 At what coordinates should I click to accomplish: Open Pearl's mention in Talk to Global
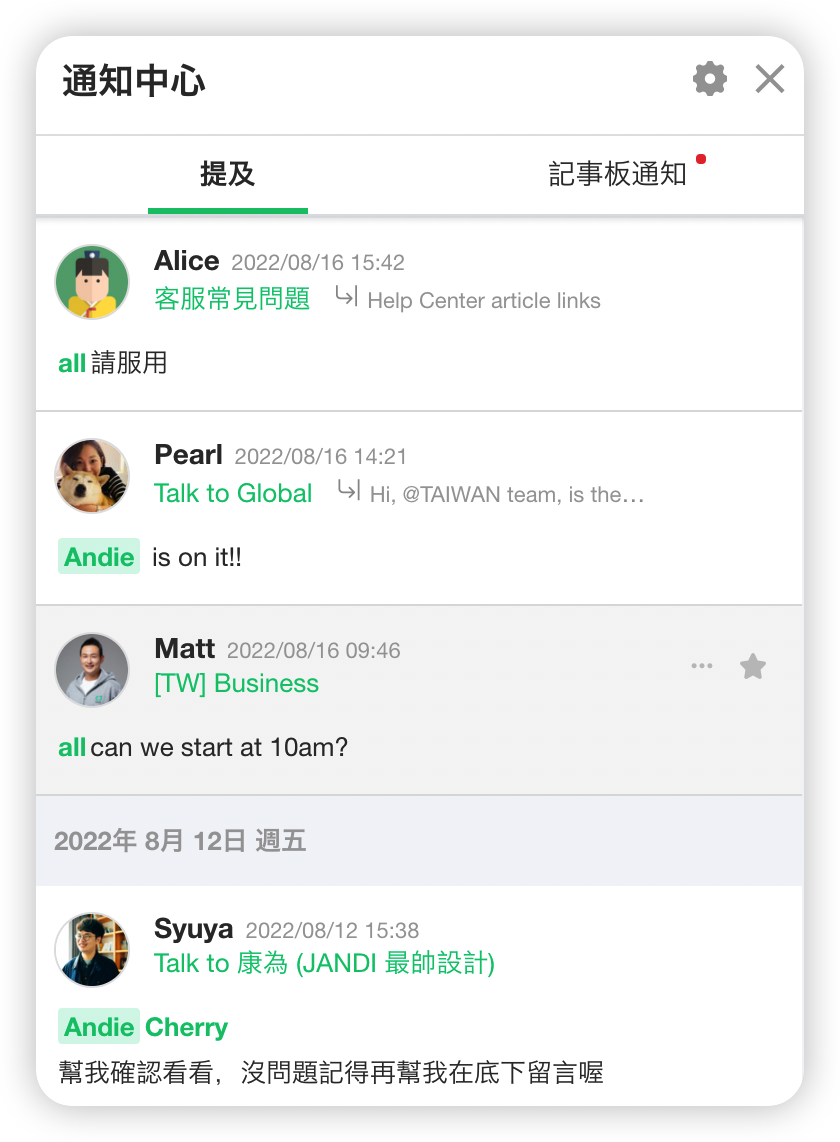coord(420,557)
